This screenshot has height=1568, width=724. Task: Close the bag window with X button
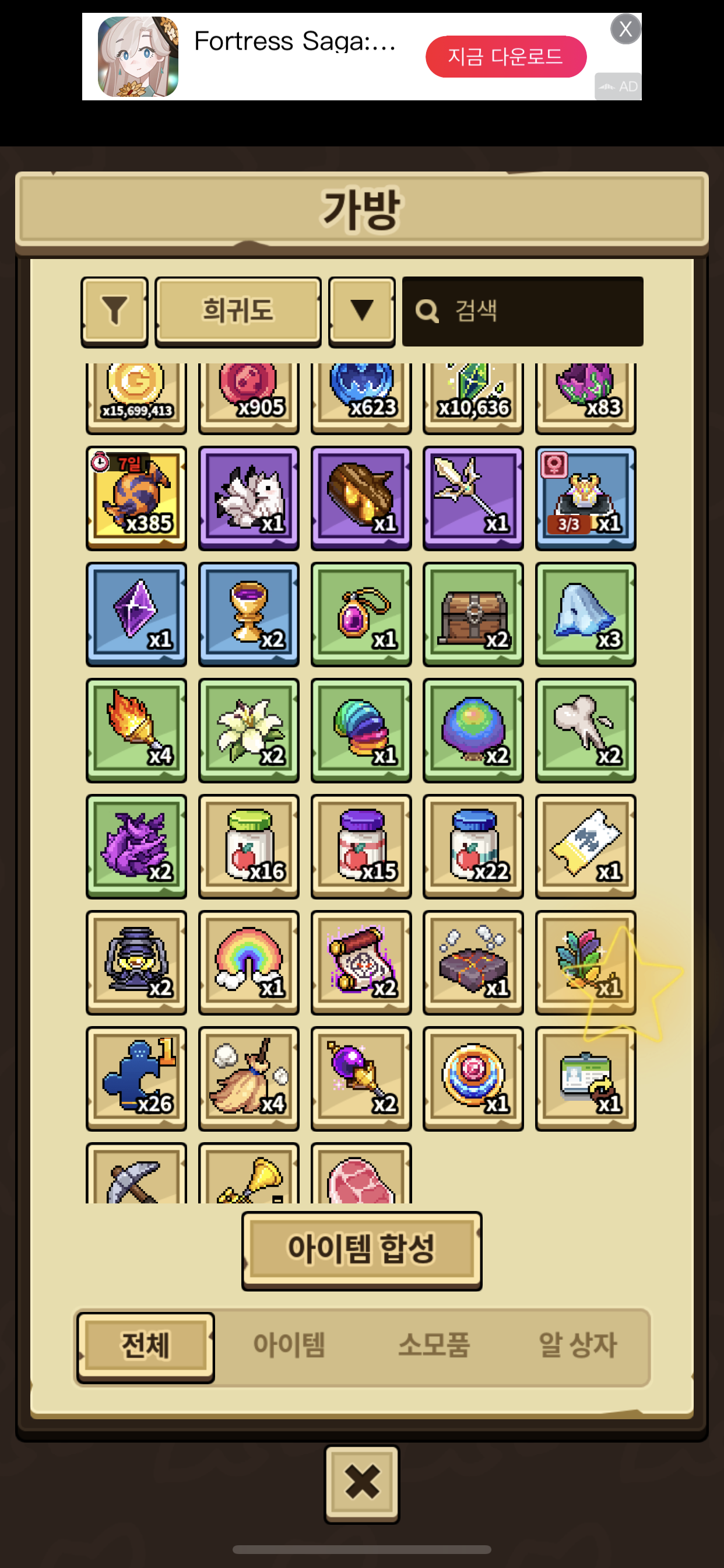pyautogui.click(x=362, y=1483)
